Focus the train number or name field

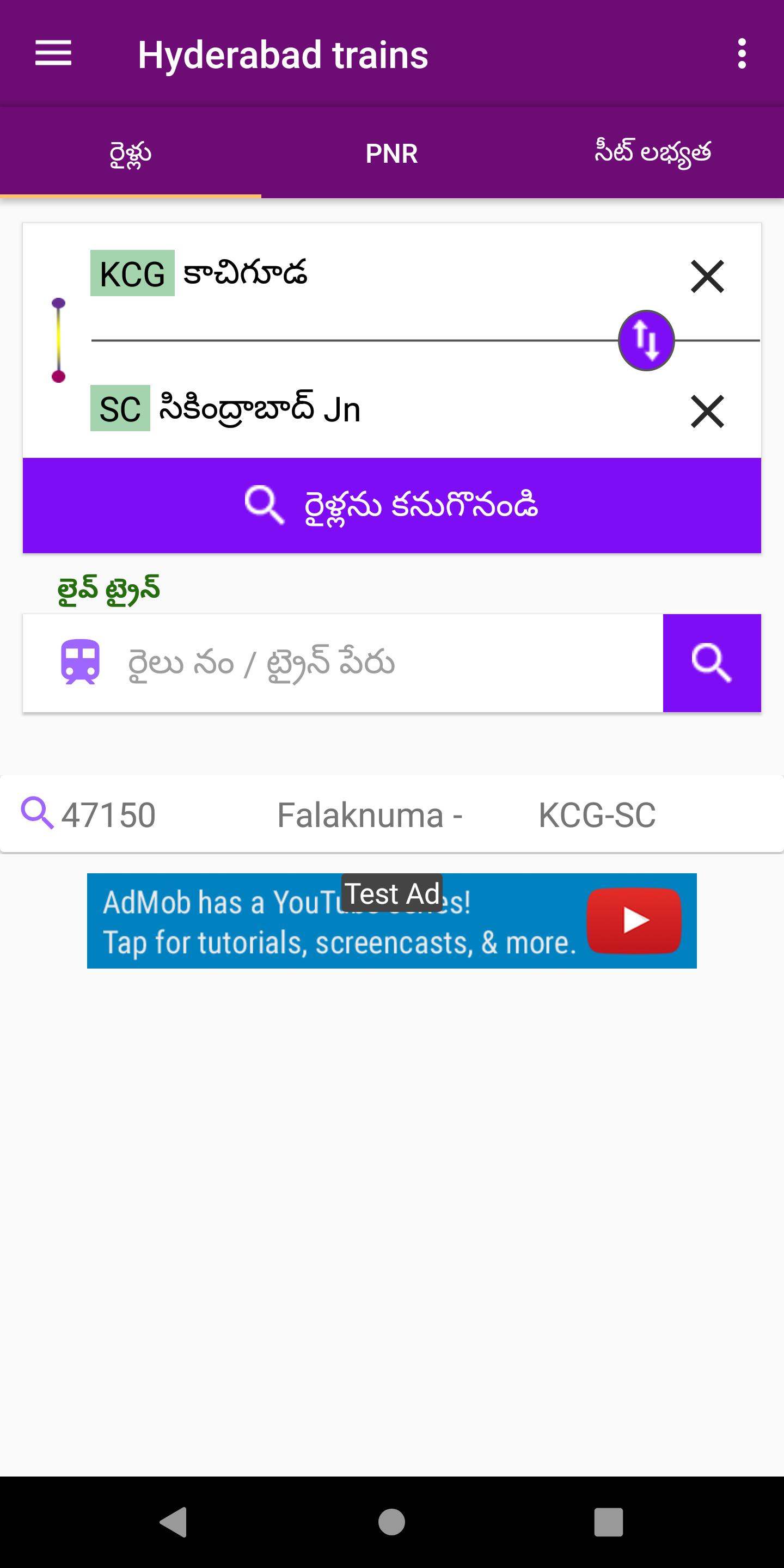tap(365, 663)
